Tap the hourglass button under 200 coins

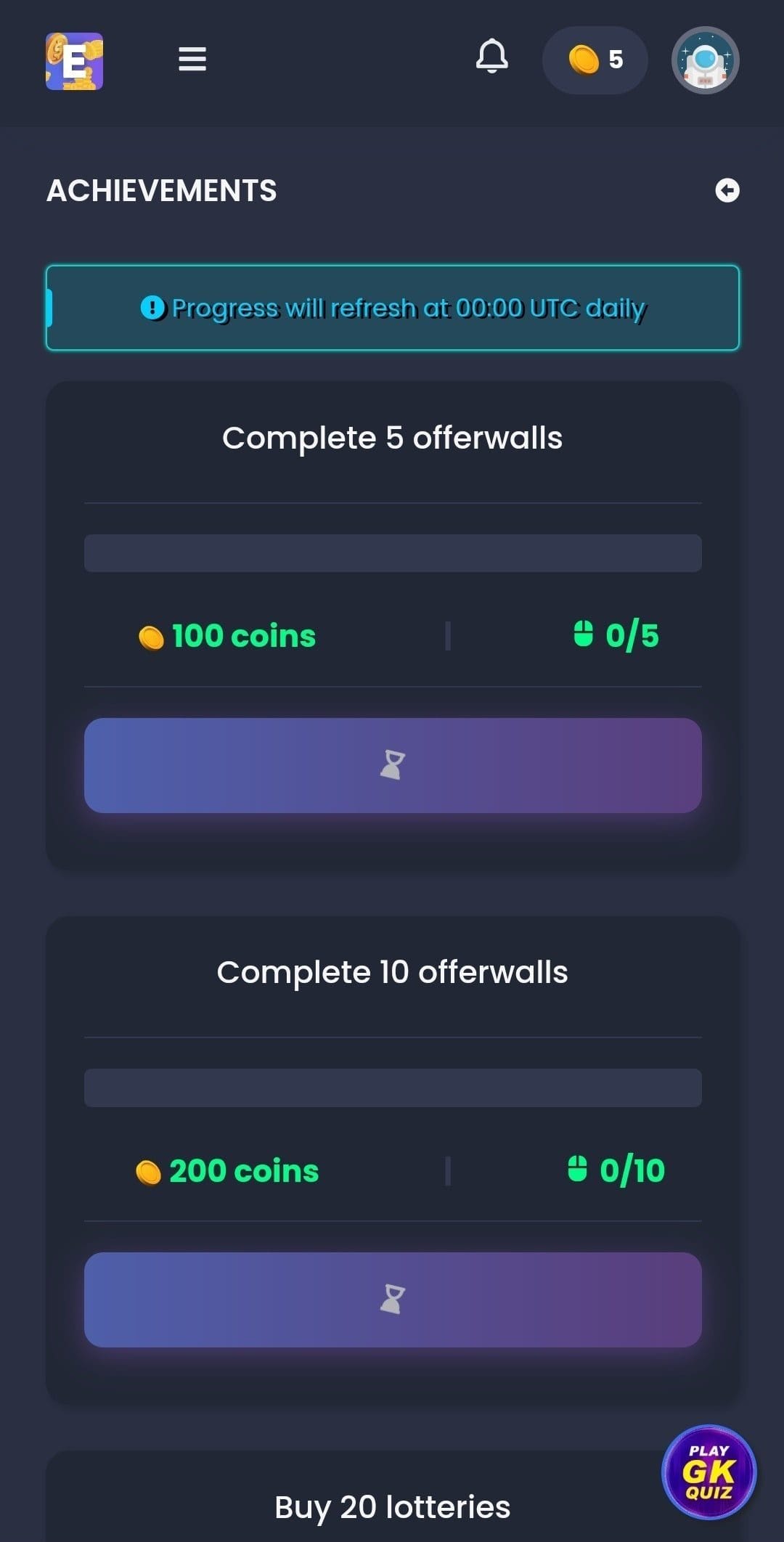click(393, 1300)
